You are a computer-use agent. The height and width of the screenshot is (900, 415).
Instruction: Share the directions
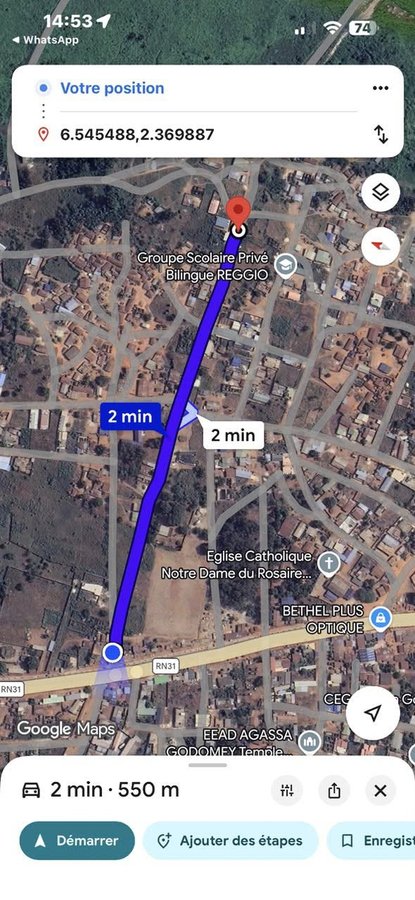tap(334, 790)
